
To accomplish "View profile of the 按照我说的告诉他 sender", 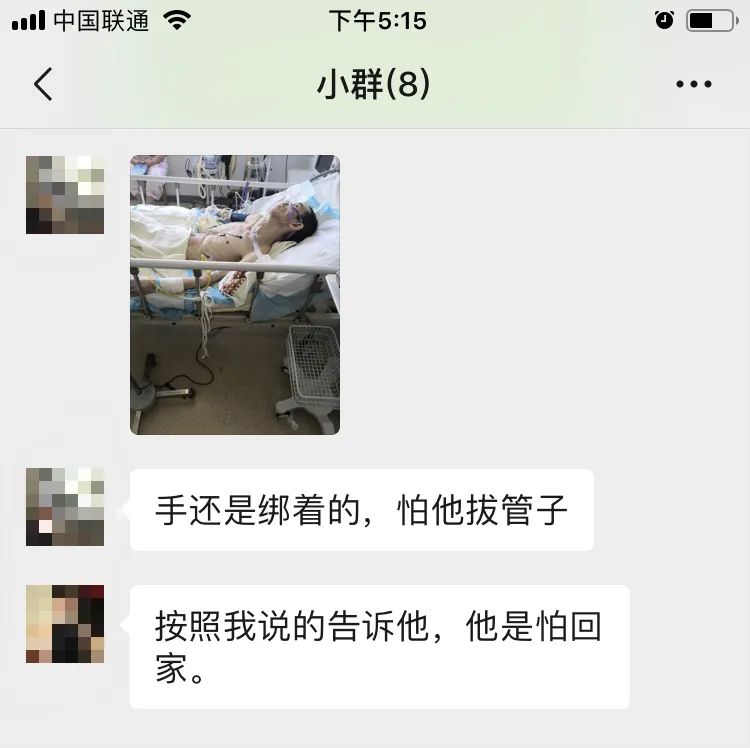I will [65, 624].
